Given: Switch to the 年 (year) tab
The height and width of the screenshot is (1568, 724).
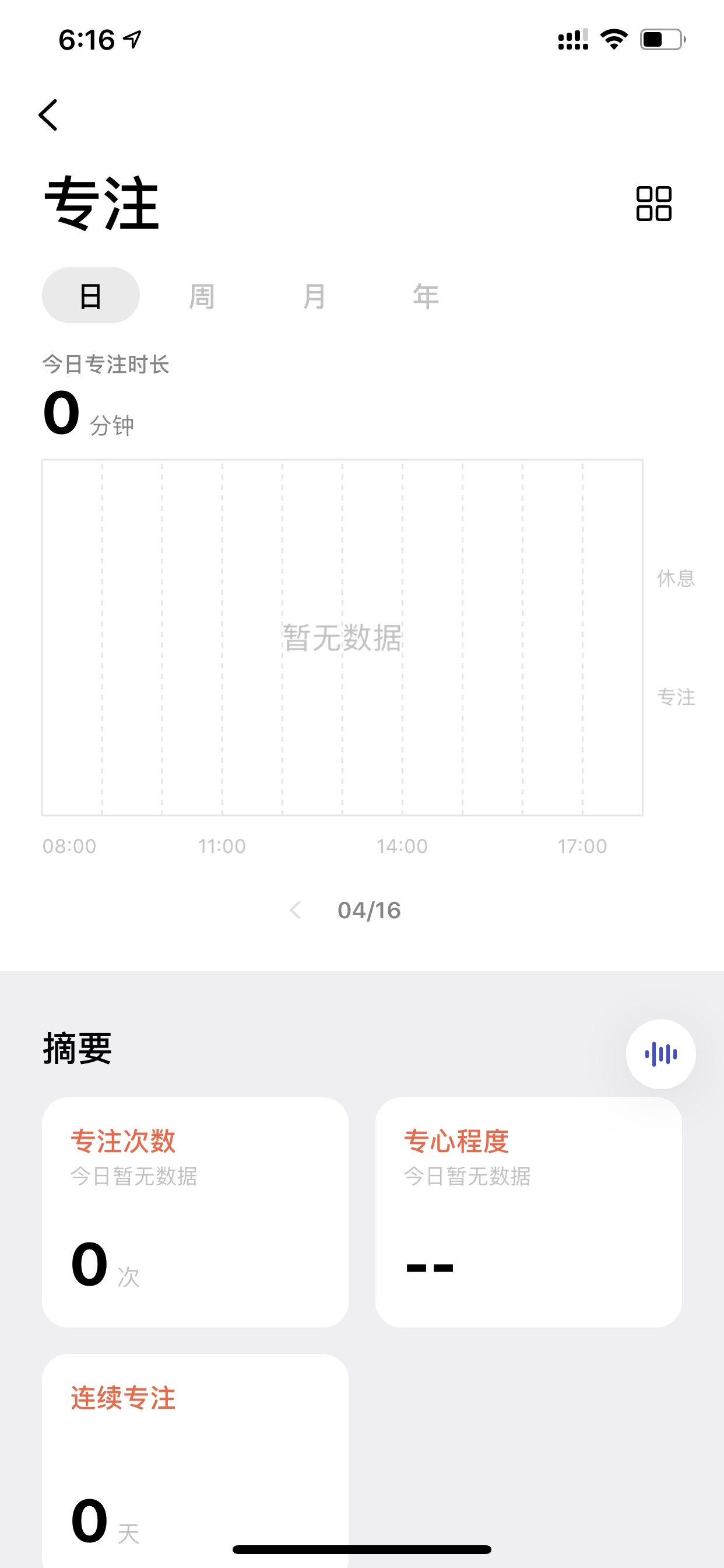Looking at the screenshot, I should pyautogui.click(x=426, y=296).
